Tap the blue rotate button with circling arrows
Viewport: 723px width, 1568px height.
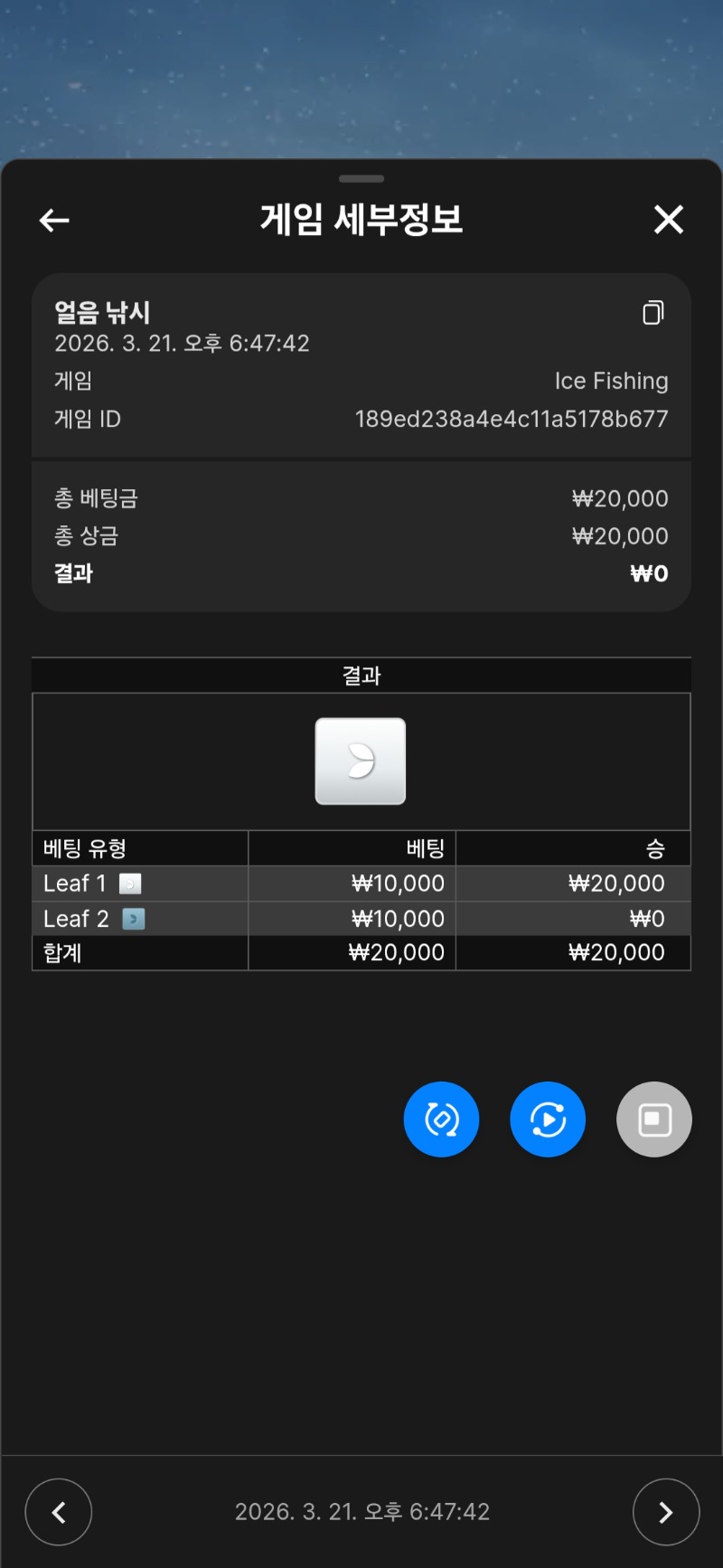tap(441, 1119)
